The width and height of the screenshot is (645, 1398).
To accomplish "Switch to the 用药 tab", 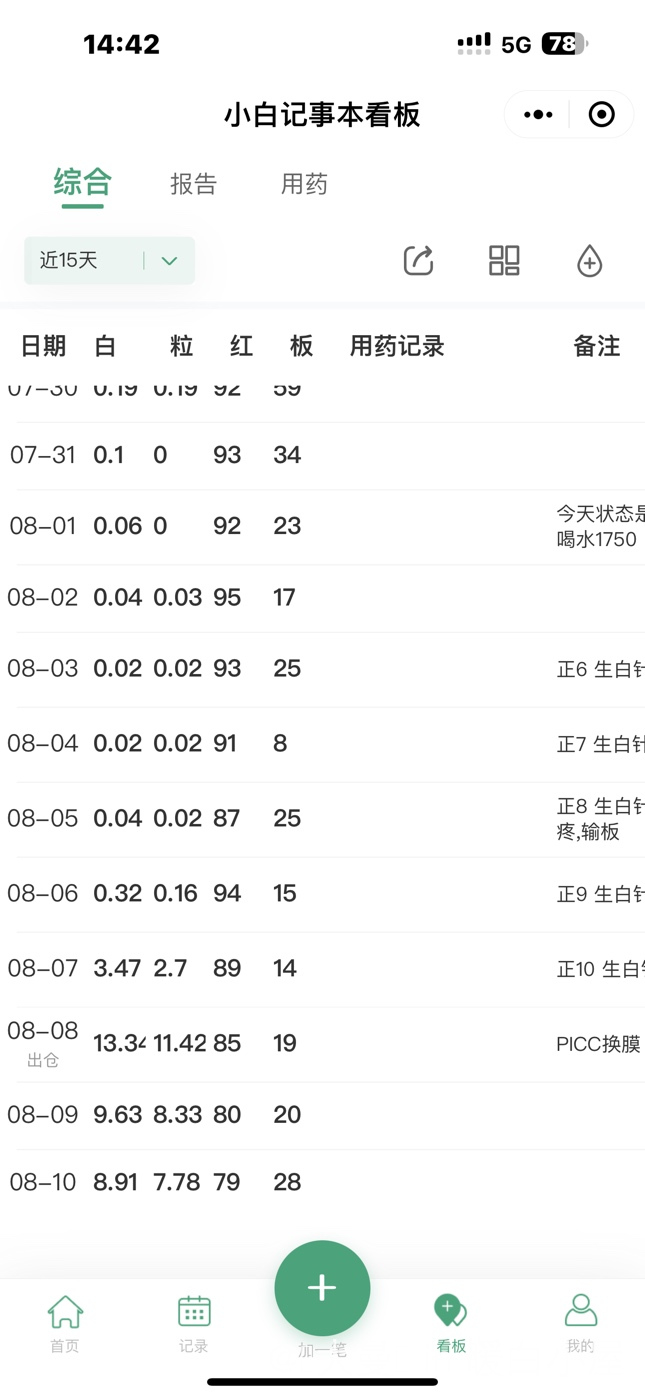I will tap(304, 184).
